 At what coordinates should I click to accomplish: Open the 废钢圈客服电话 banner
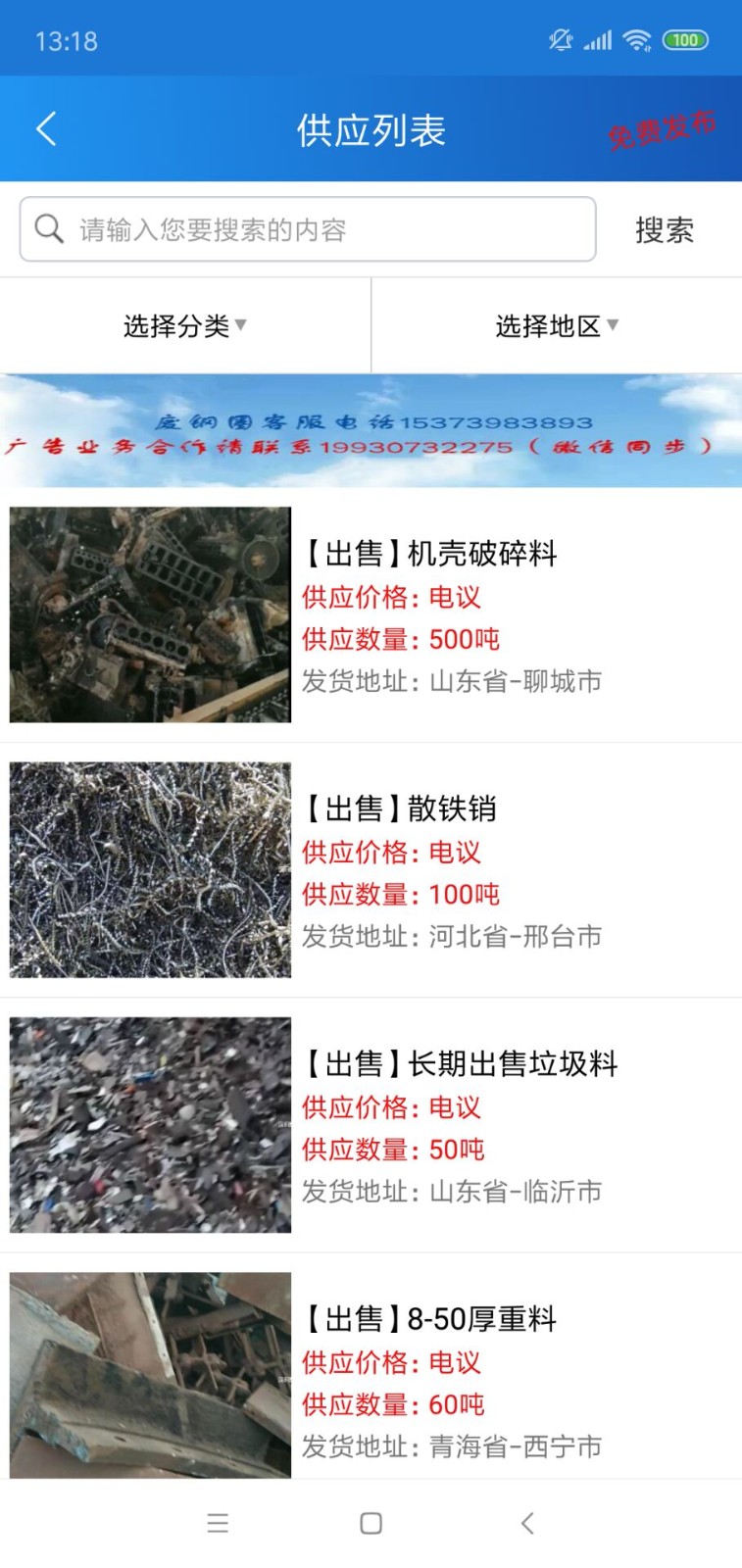tap(371, 431)
